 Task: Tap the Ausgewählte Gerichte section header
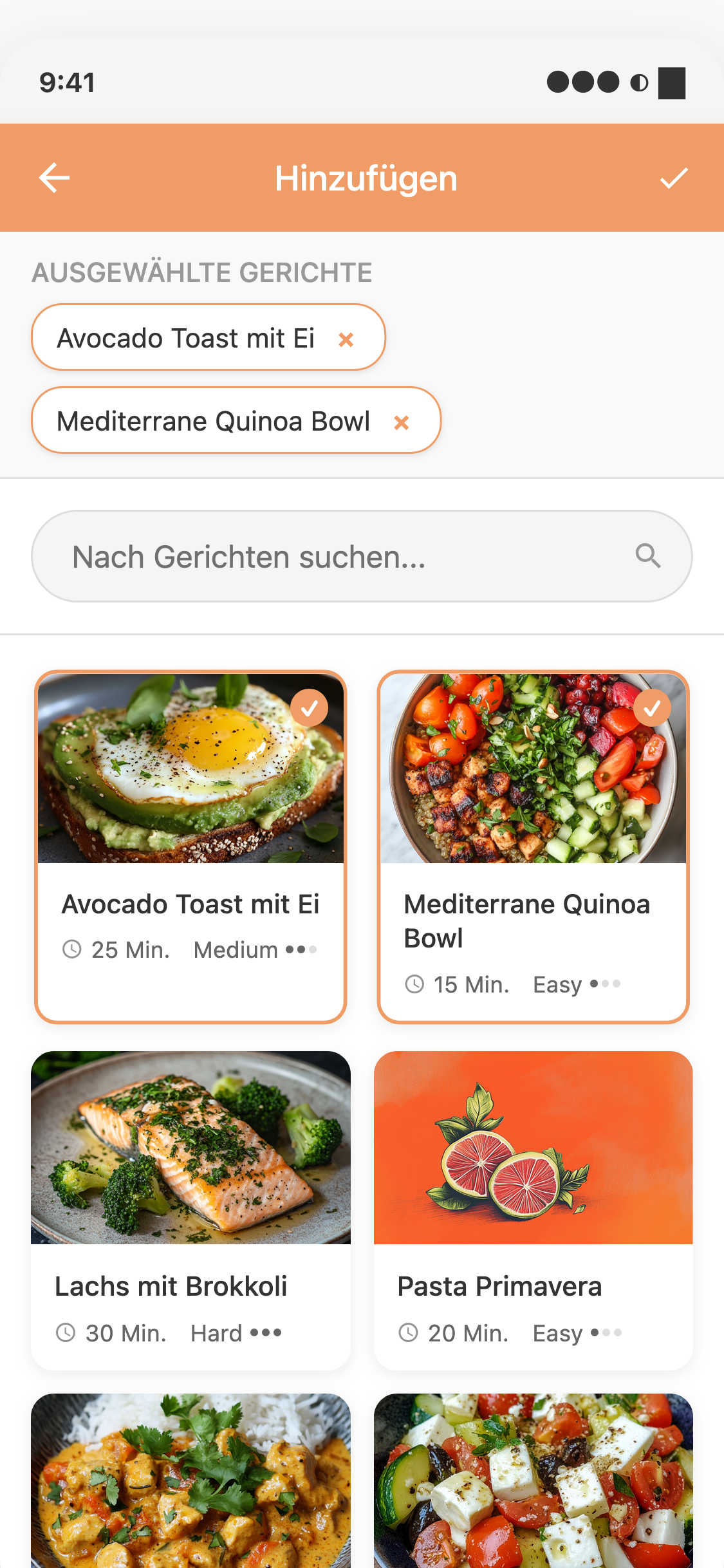[201, 272]
